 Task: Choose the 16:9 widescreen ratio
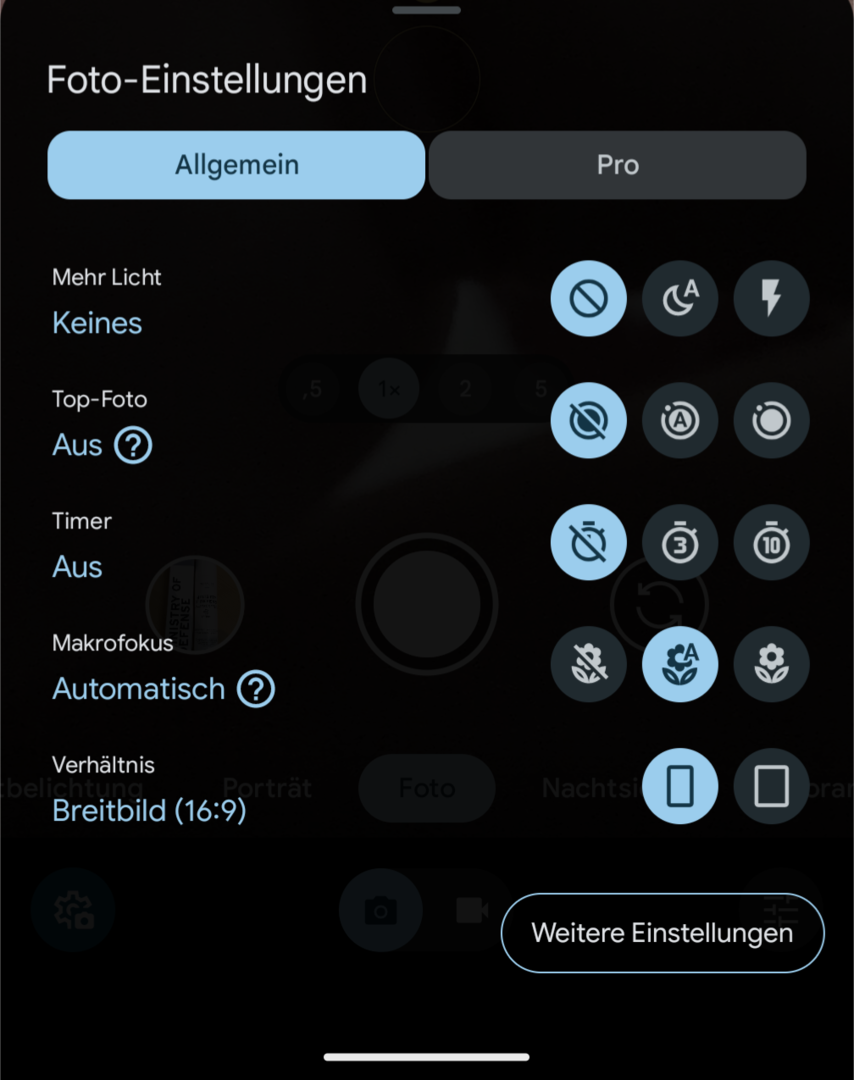[680, 786]
